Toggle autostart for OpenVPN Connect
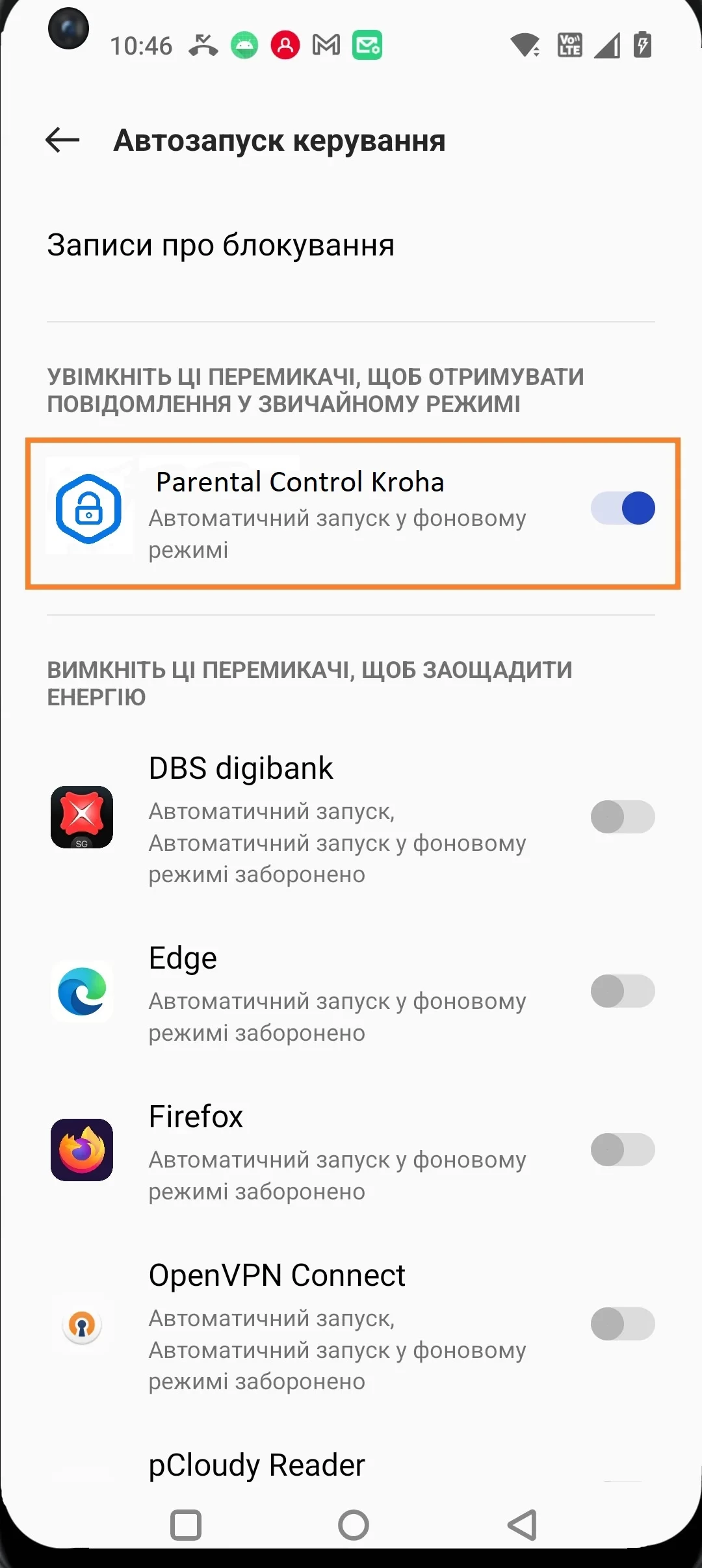The height and width of the screenshot is (1568, 702). 622,1324
